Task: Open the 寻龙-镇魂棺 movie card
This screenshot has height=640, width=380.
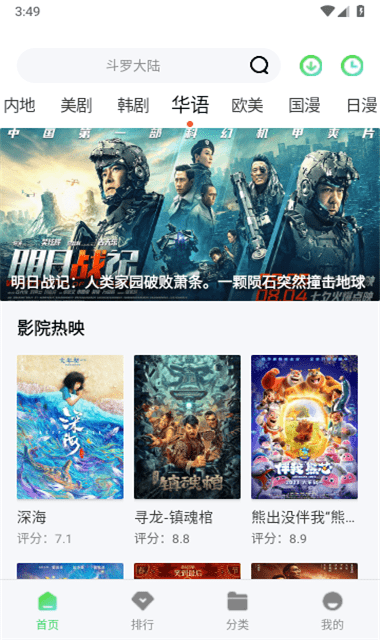Action: click(x=187, y=450)
